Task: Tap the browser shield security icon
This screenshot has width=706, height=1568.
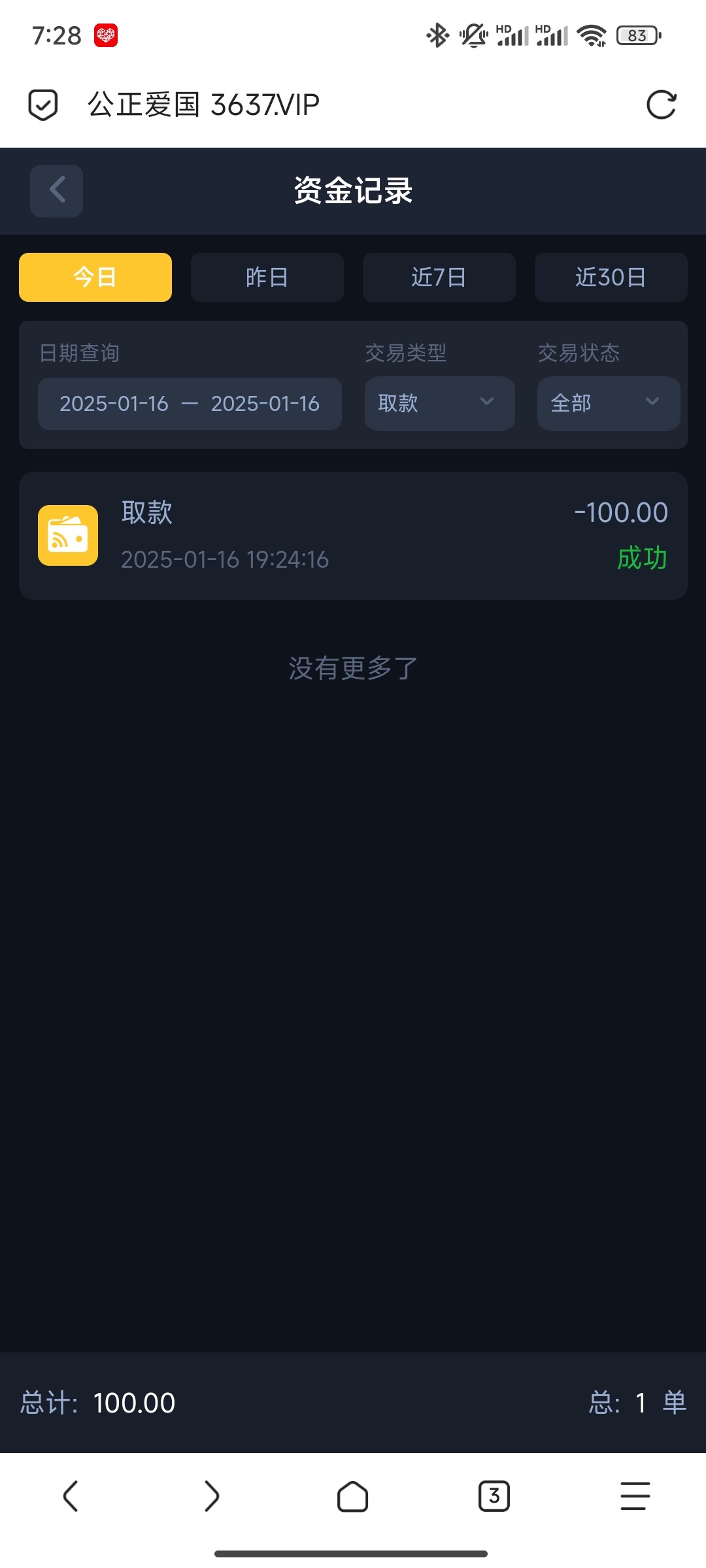Action: click(x=43, y=105)
